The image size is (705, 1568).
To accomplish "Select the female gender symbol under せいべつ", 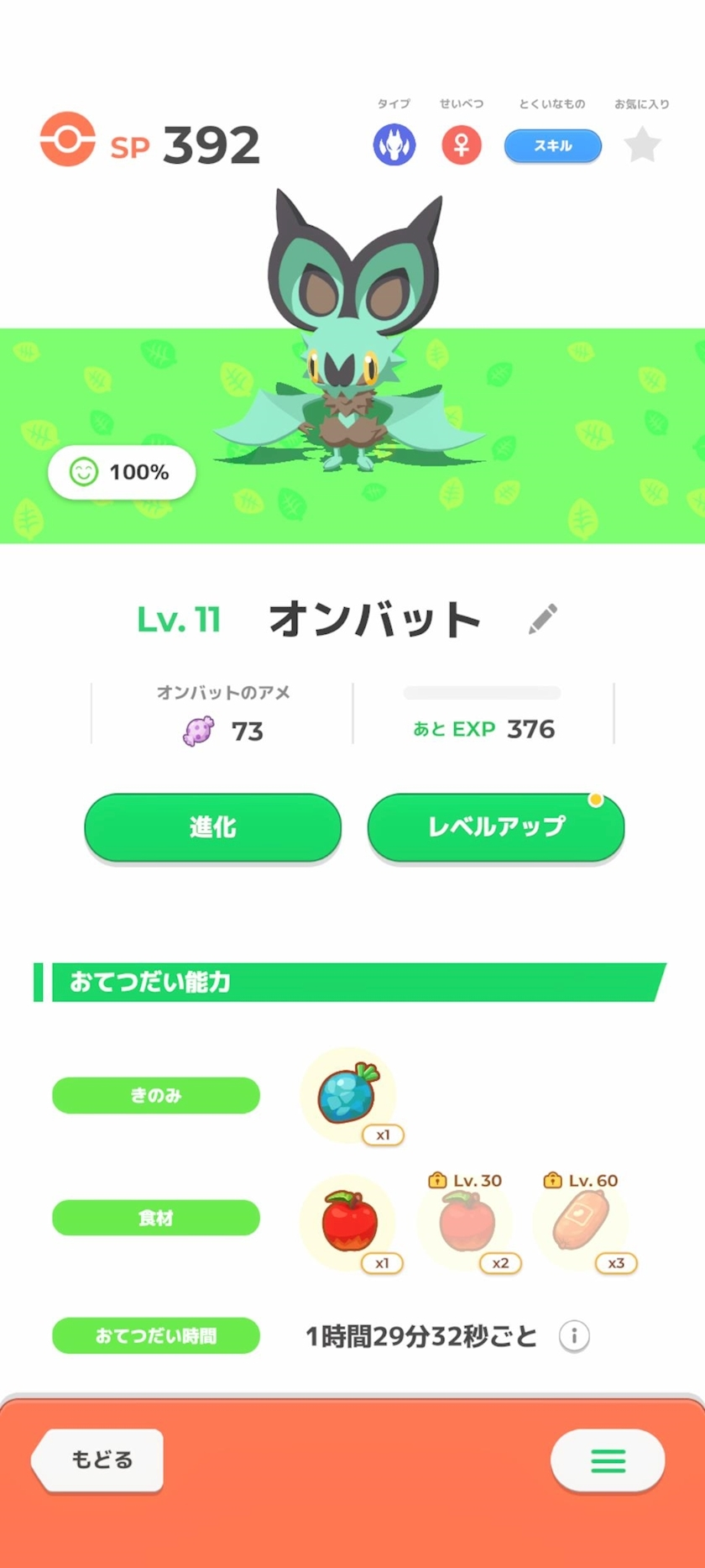I will tap(461, 144).
